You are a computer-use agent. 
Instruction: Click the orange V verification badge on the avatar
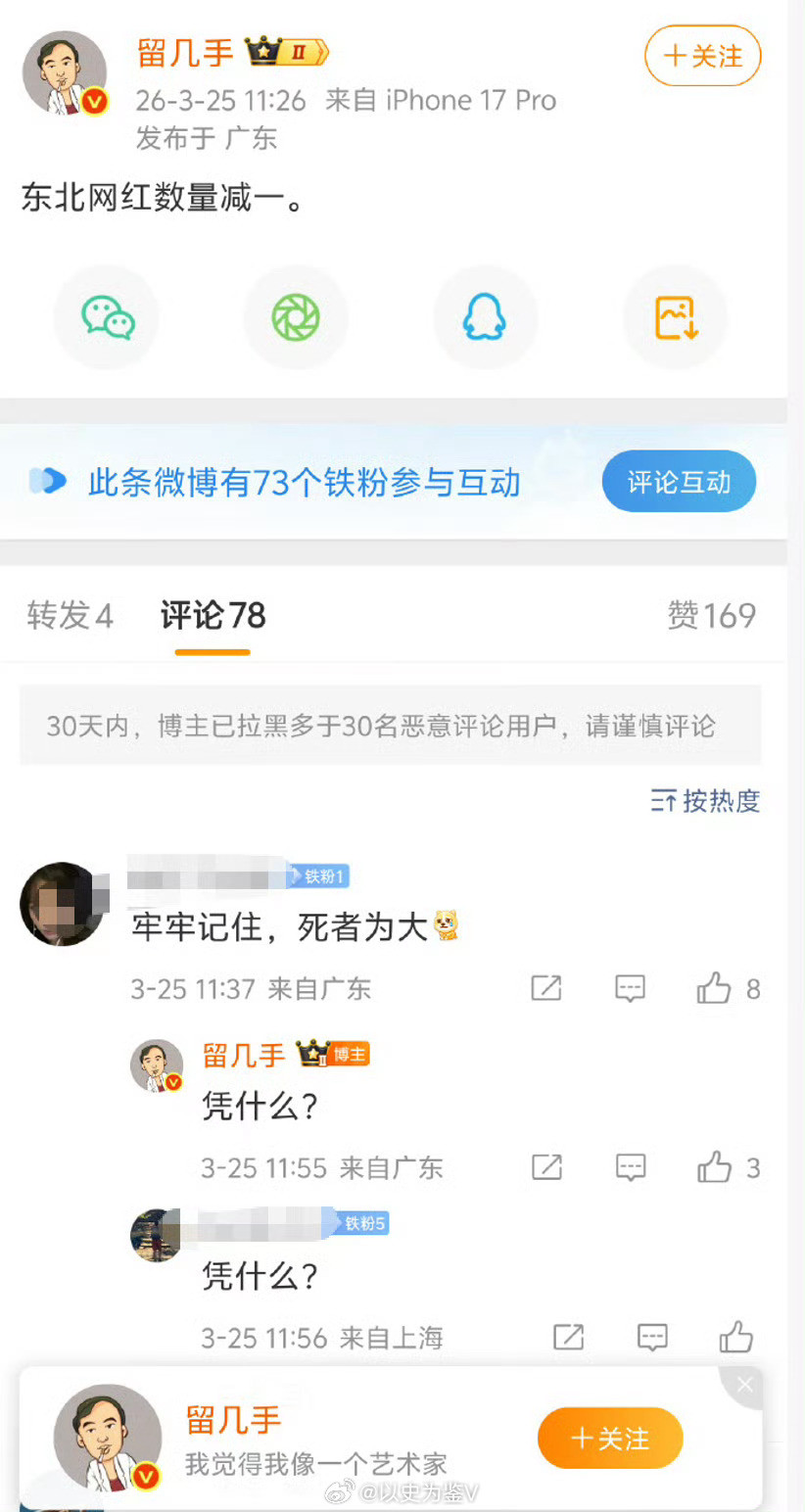[x=95, y=101]
